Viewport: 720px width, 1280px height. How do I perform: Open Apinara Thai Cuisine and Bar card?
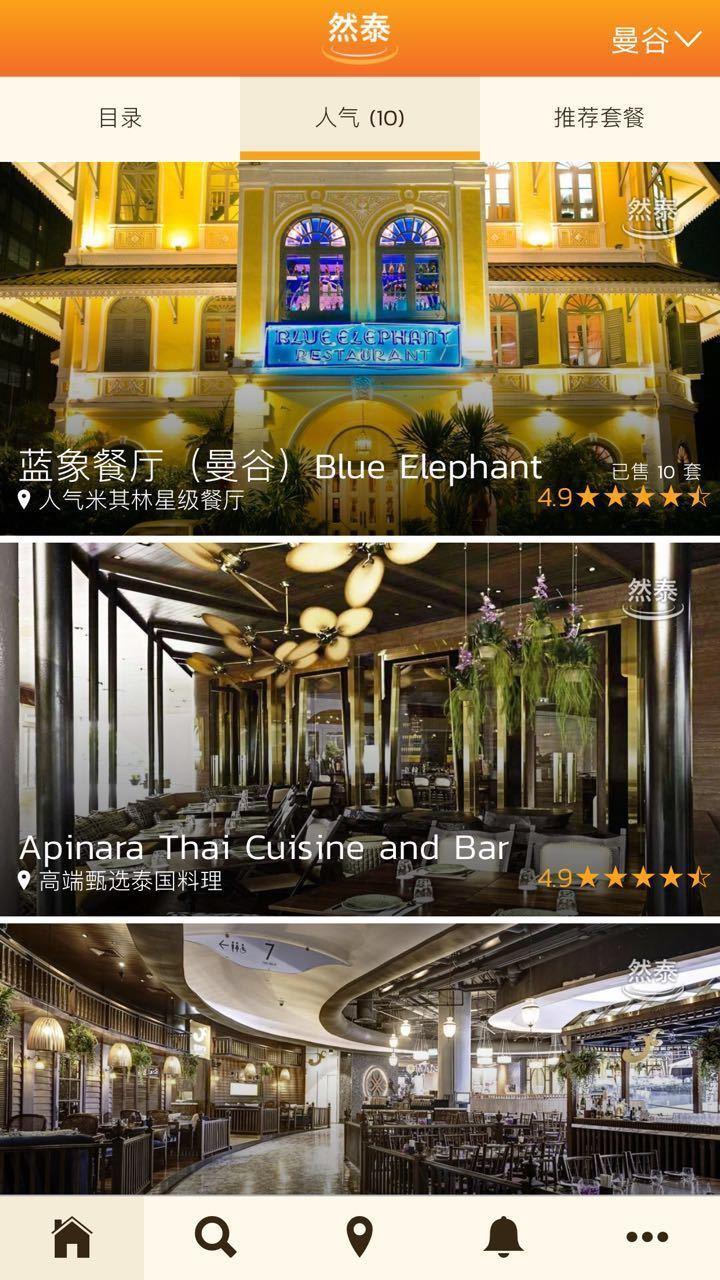coord(360,728)
